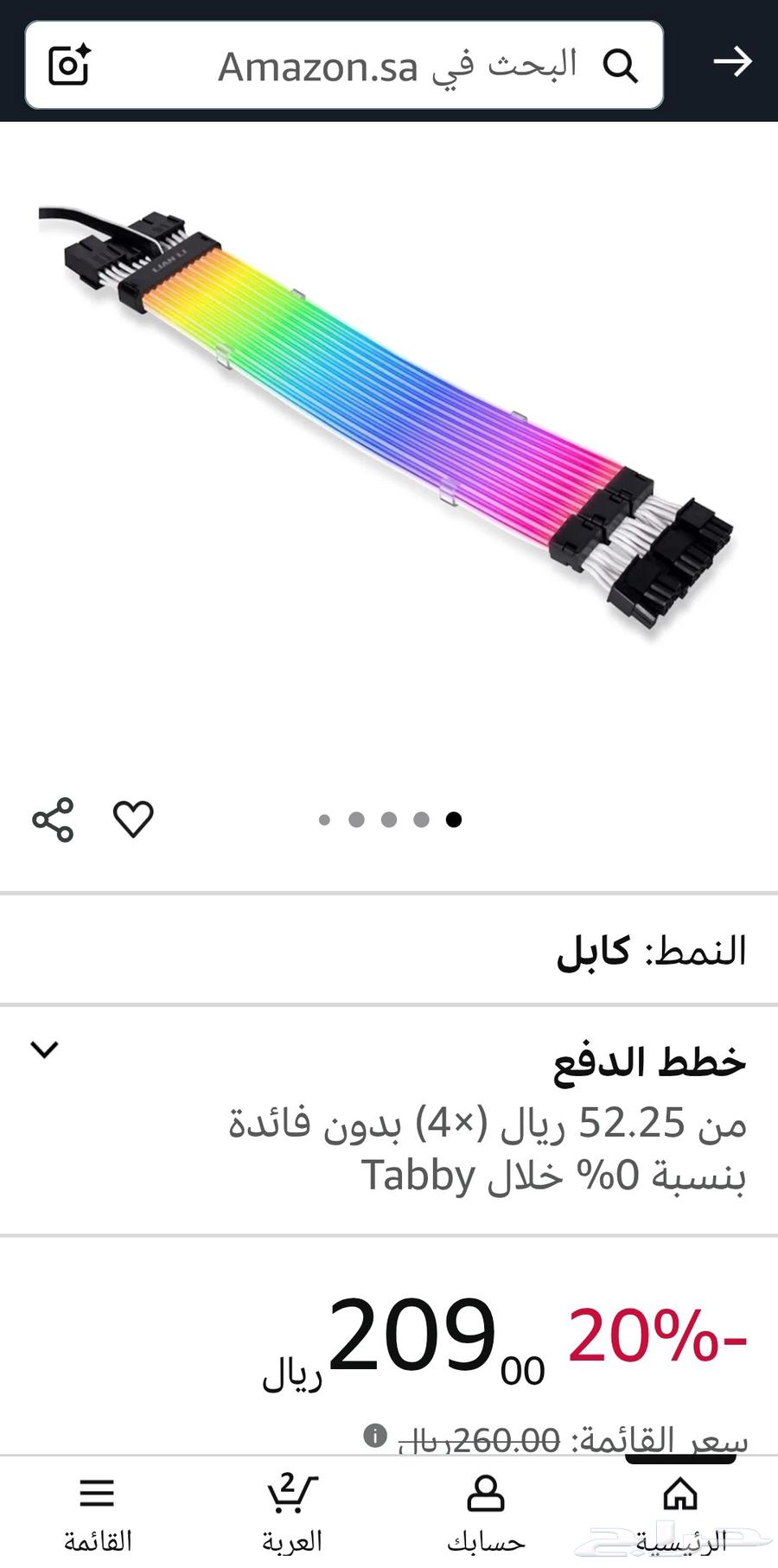Viewport: 778px width, 1568px height.
Task: Tap the share icon below the product image
Action: 54,818
